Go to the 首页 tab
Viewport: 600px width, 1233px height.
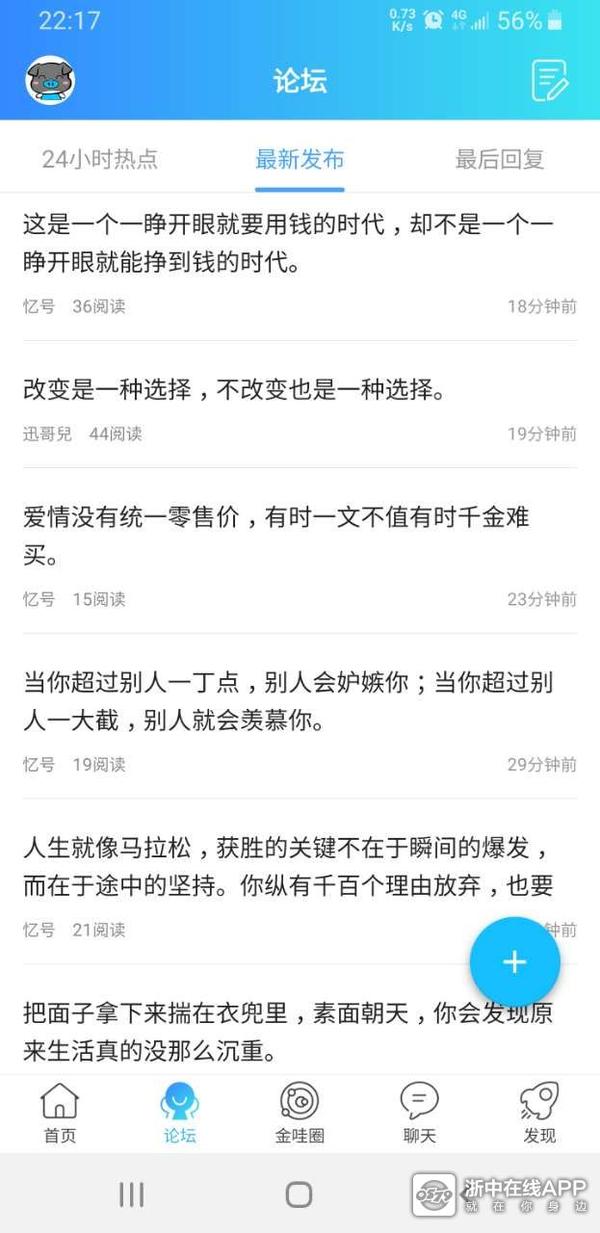point(60,1112)
